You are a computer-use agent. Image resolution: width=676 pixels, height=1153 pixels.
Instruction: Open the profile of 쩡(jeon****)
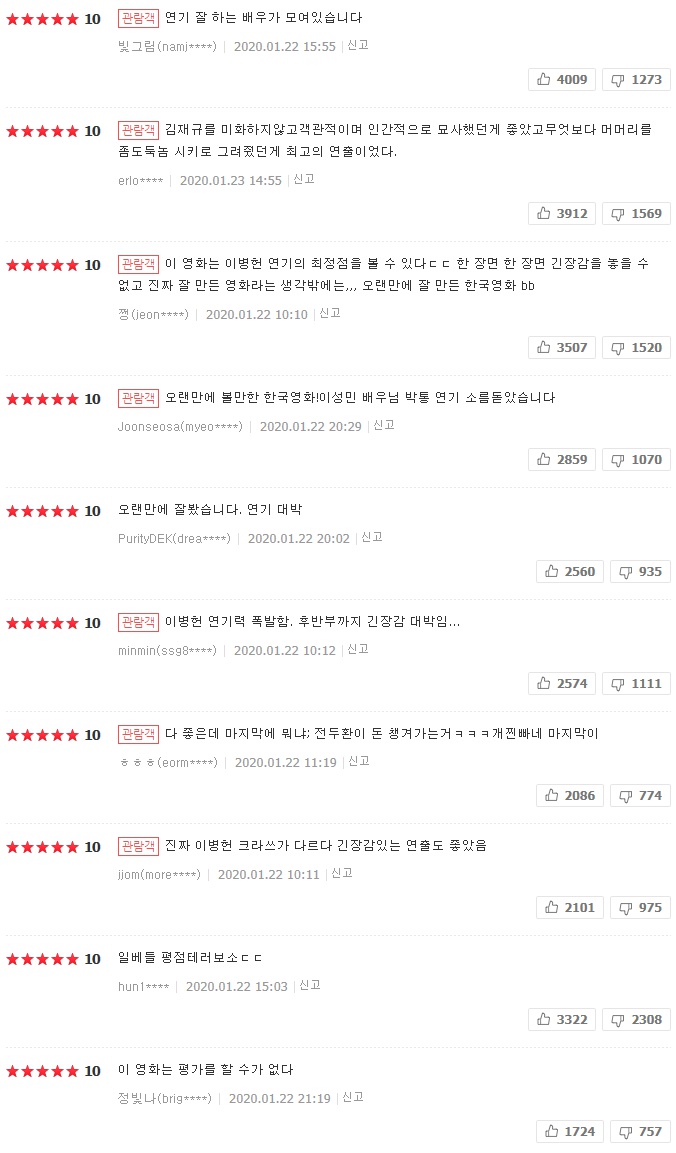pos(153,315)
